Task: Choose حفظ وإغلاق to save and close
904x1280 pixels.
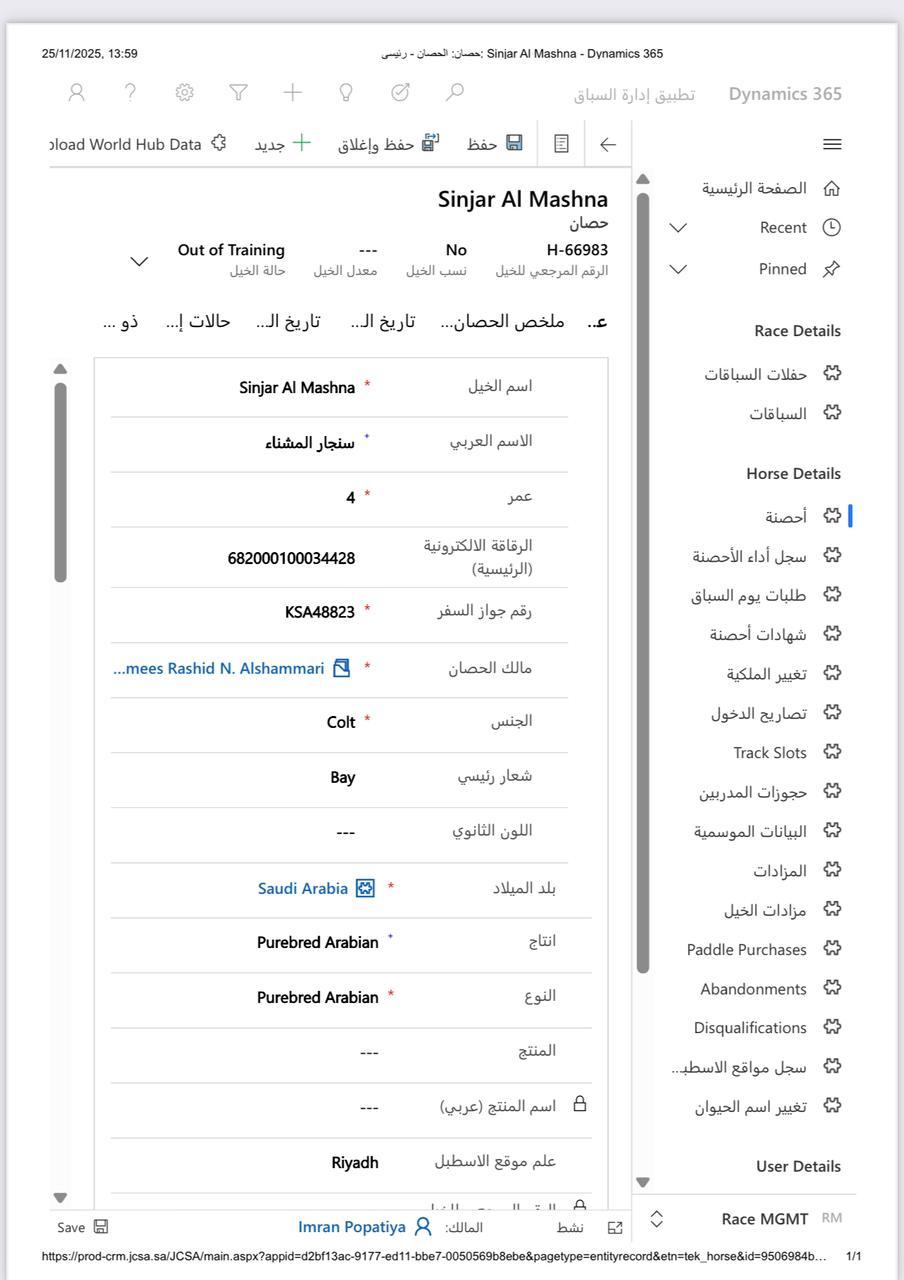Action: [x=388, y=144]
